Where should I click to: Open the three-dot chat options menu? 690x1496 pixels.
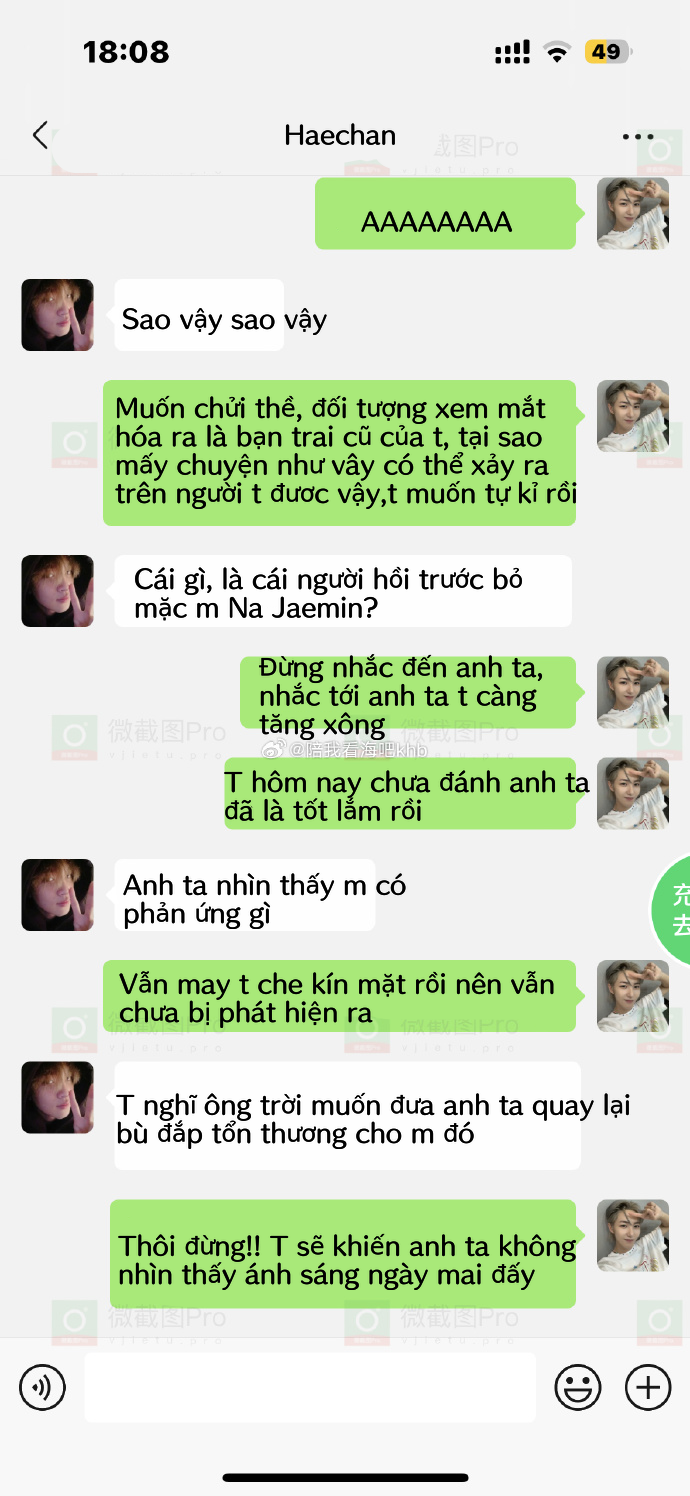(638, 137)
